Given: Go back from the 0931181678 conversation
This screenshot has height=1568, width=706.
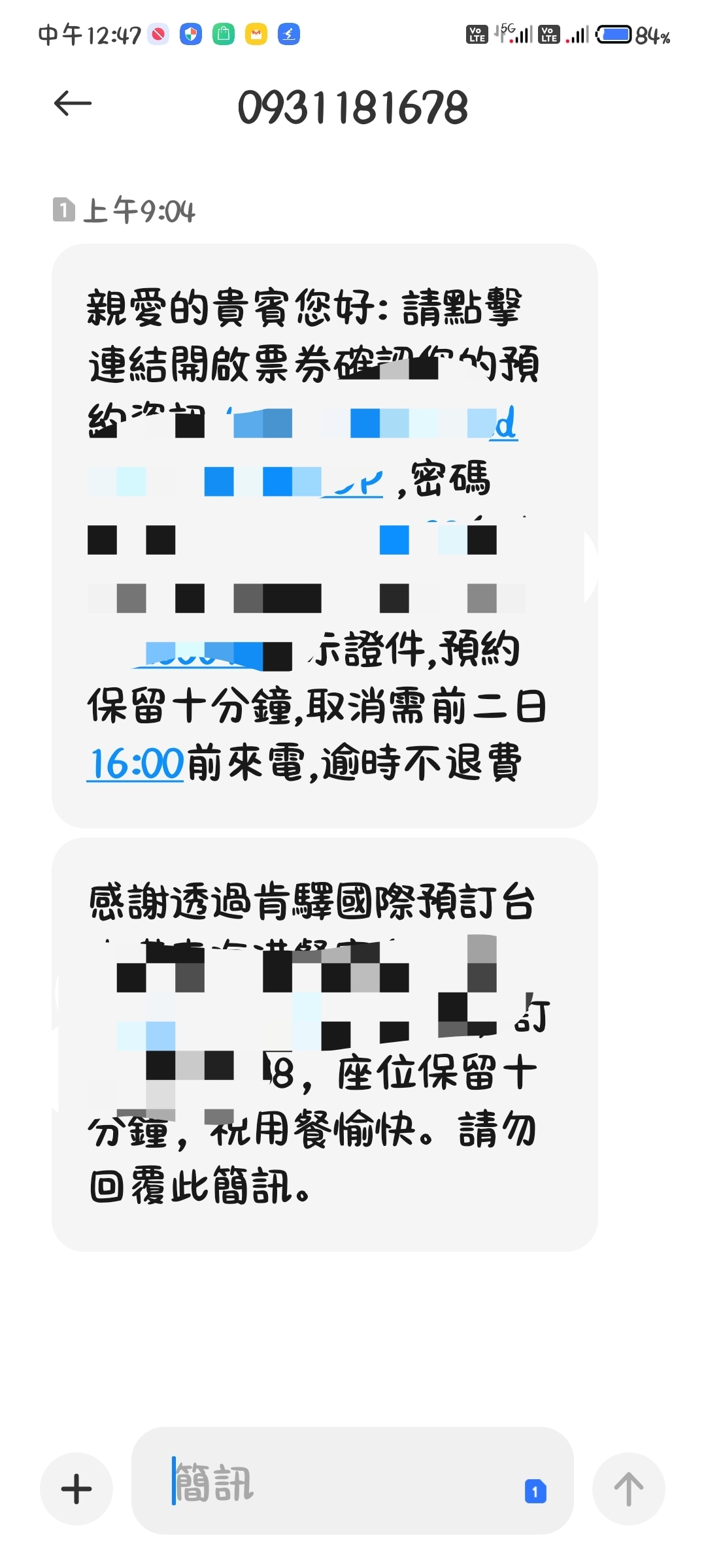Looking at the screenshot, I should pyautogui.click(x=73, y=103).
